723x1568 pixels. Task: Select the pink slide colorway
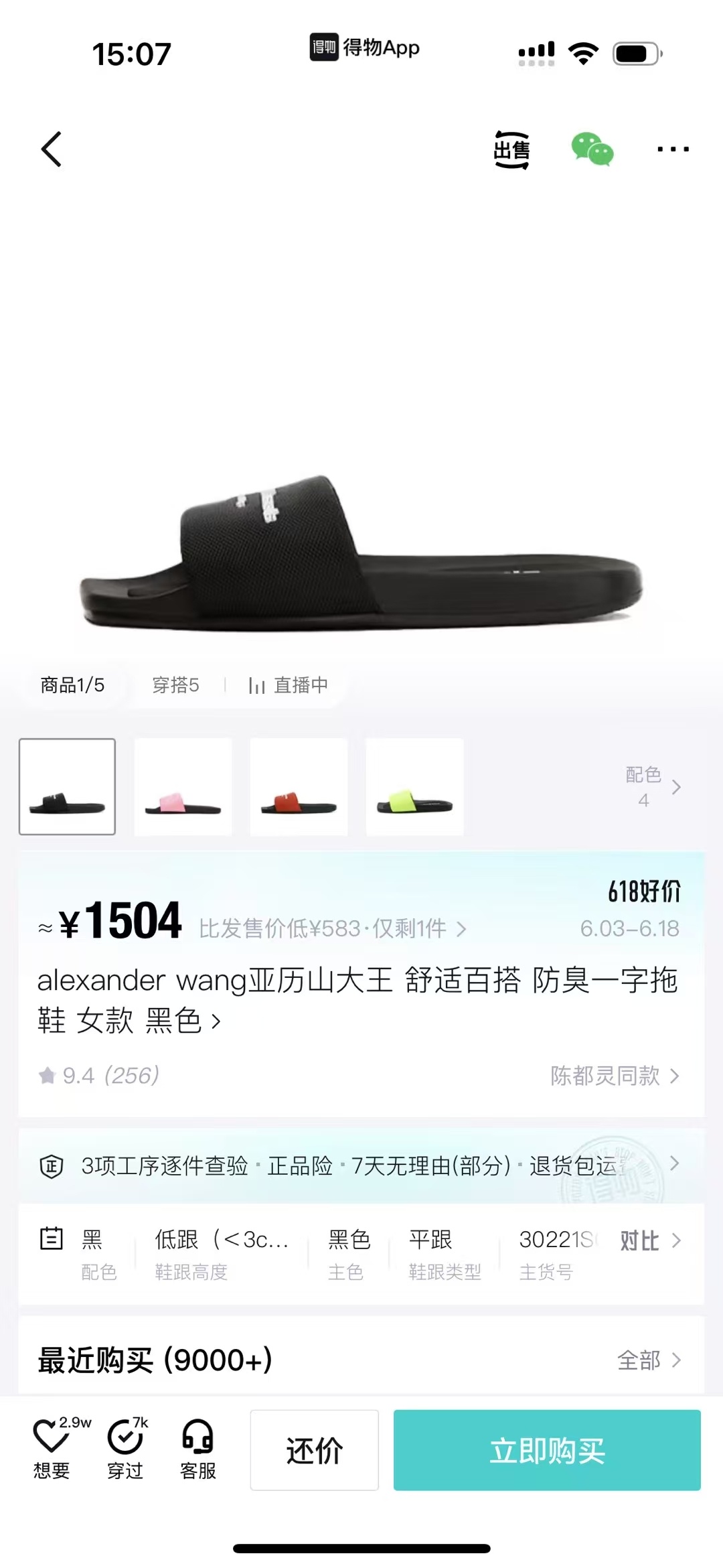pyautogui.click(x=183, y=787)
